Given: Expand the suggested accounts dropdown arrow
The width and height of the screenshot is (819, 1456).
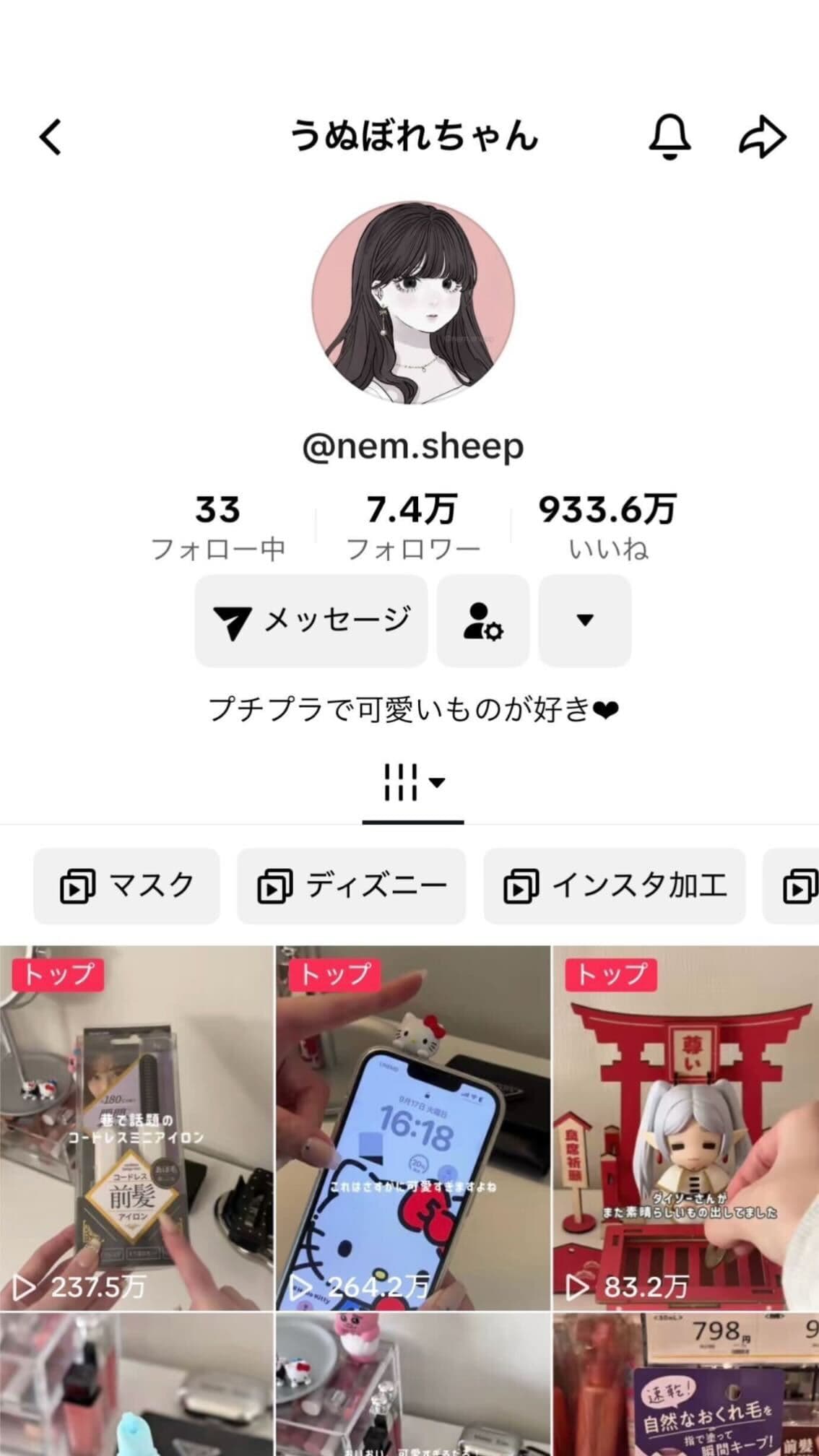Looking at the screenshot, I should pyautogui.click(x=585, y=620).
